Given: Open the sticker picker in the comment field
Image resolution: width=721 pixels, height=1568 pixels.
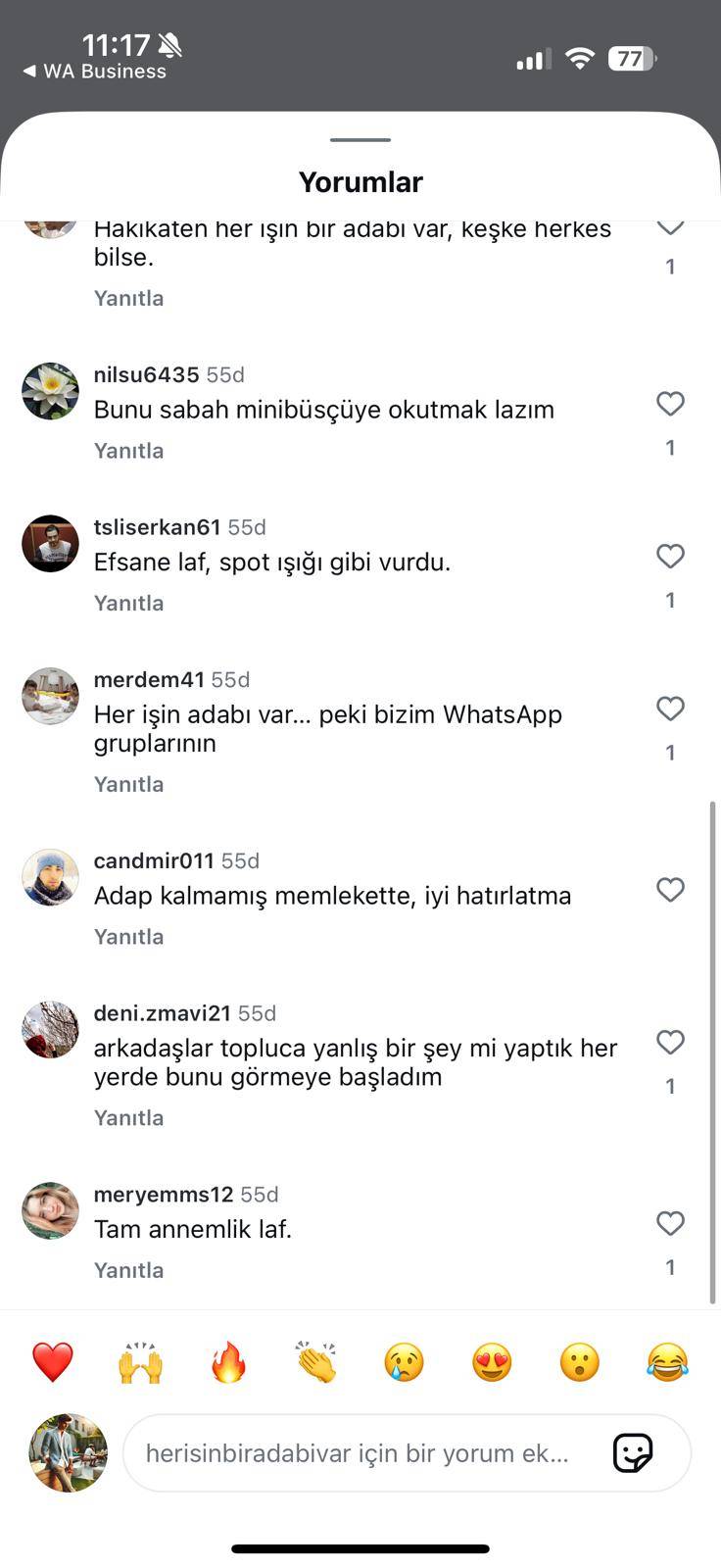Looking at the screenshot, I should [x=633, y=1453].
